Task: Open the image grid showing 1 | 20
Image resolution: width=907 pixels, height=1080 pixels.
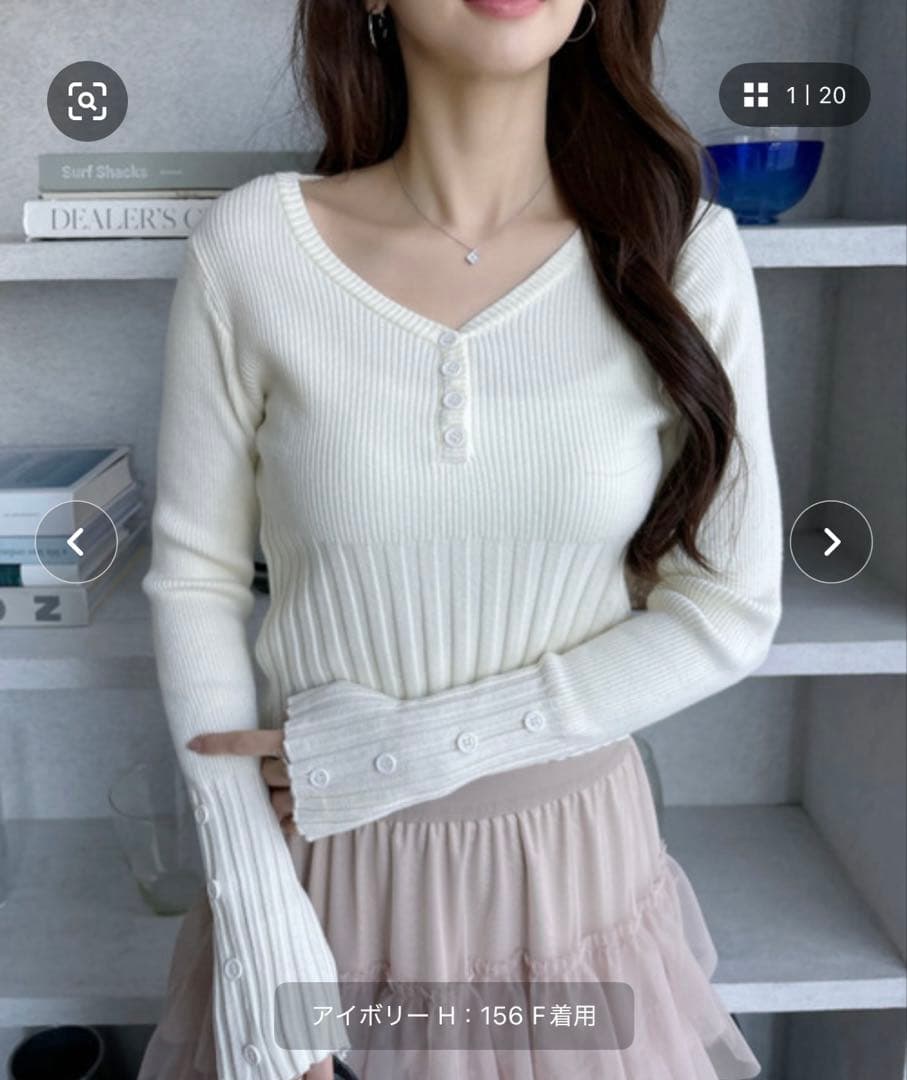Action: [794, 96]
